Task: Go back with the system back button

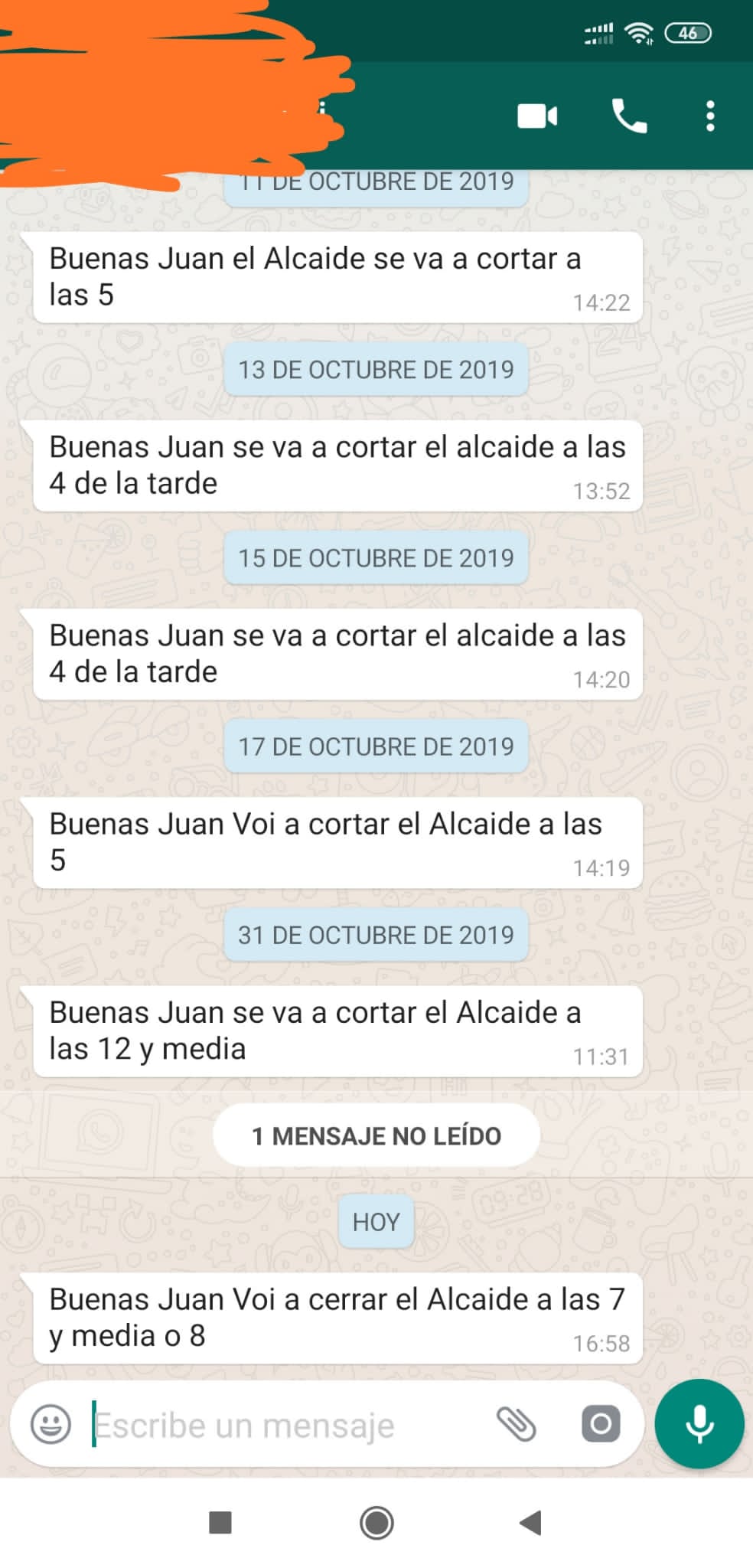Action: pos(530,1523)
